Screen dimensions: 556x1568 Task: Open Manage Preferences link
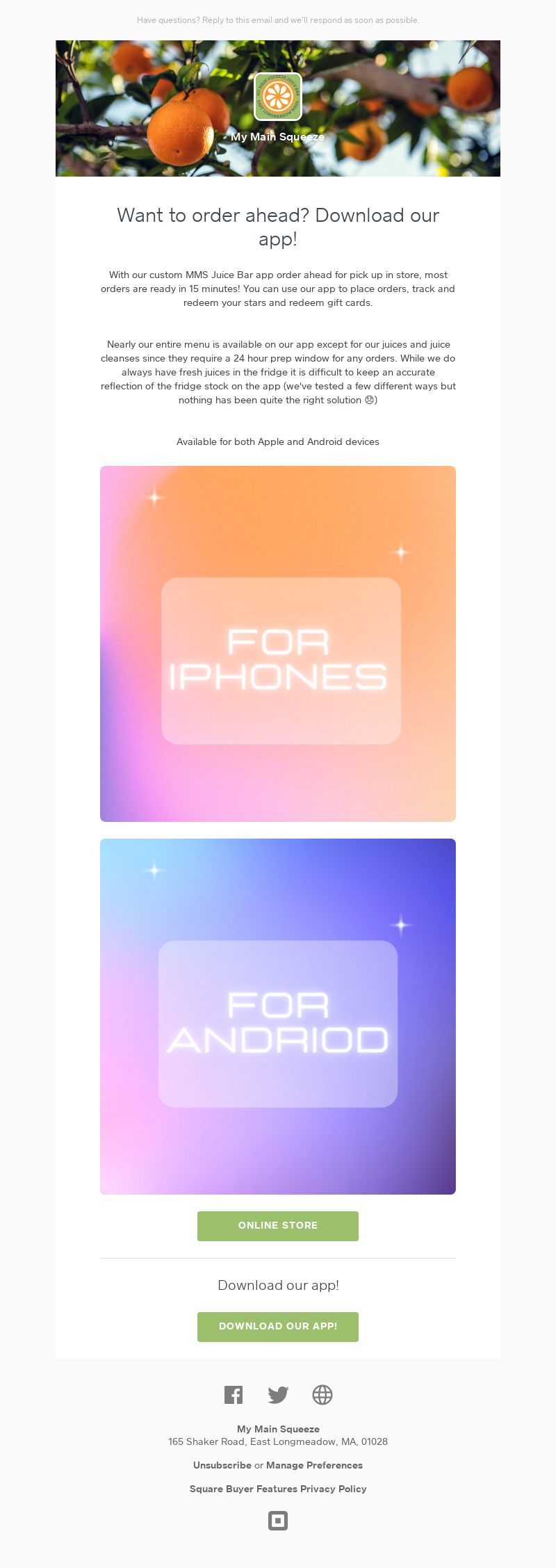coord(314,1465)
